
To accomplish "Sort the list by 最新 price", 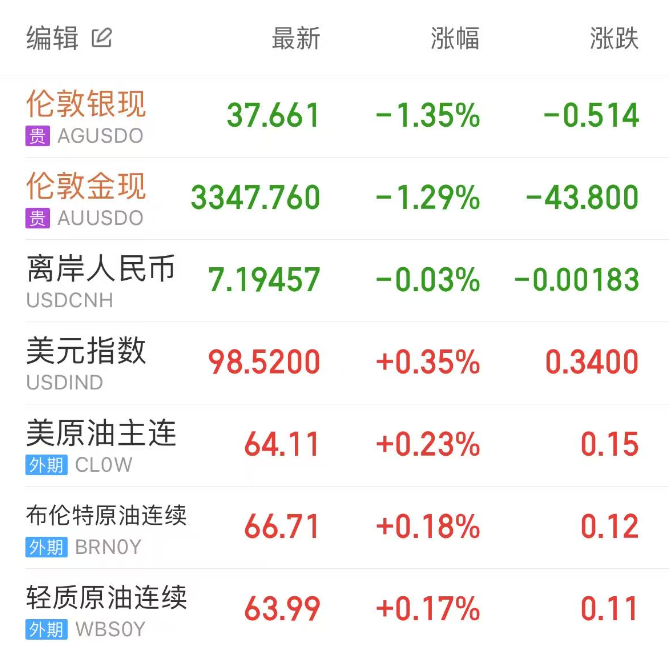I will click(296, 39).
